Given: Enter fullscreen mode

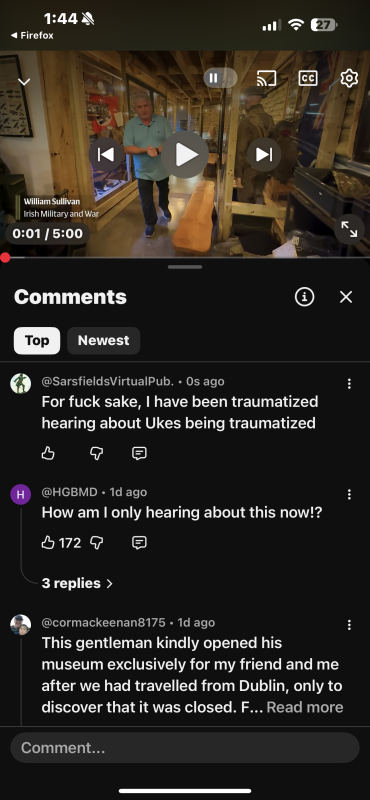Looking at the screenshot, I should pos(349,229).
